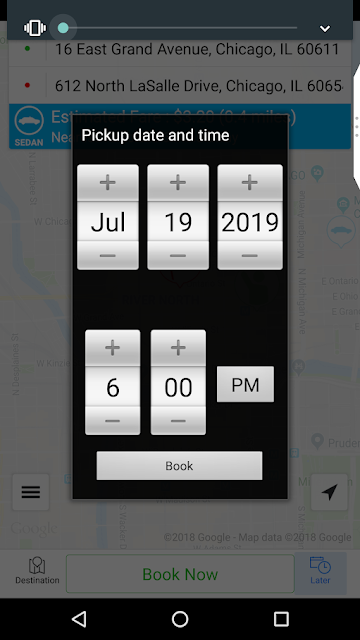Increase the hour above 6
This screenshot has width=360, height=640.
113,348
